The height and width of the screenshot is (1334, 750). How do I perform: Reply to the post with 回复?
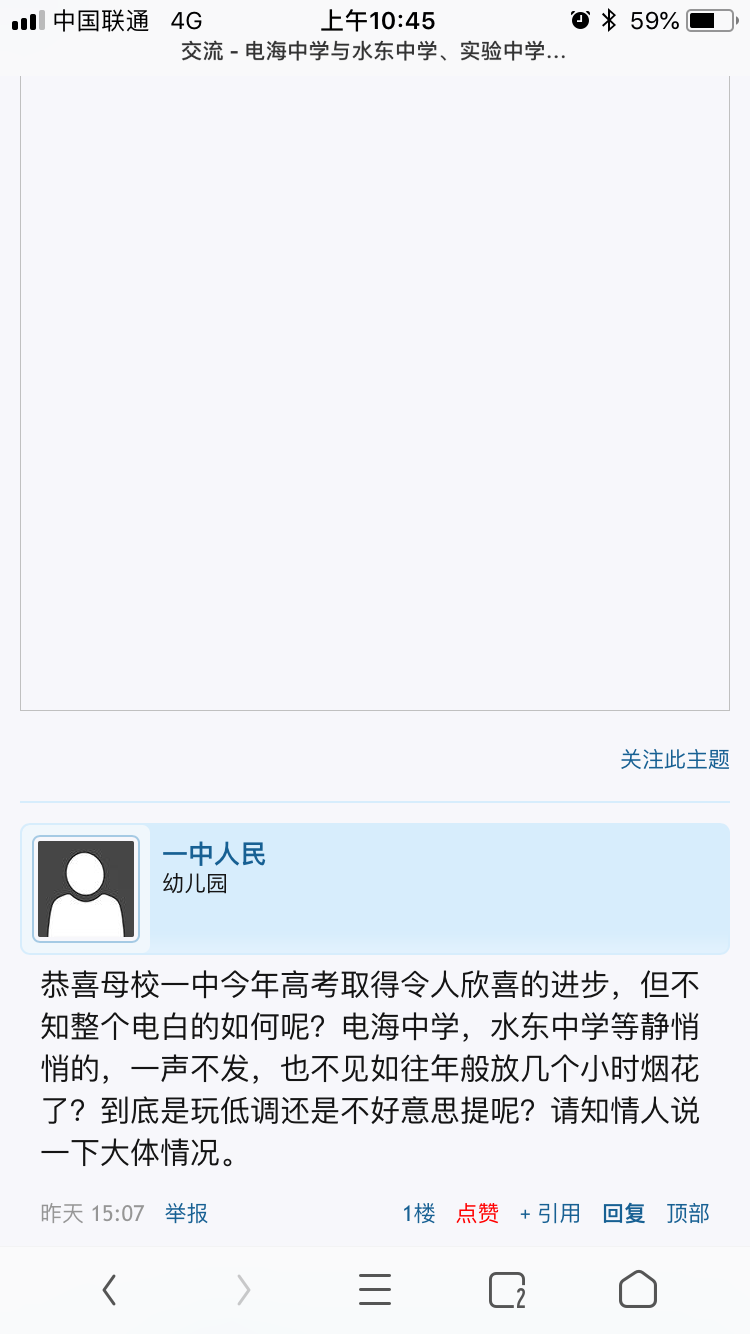[624, 1213]
